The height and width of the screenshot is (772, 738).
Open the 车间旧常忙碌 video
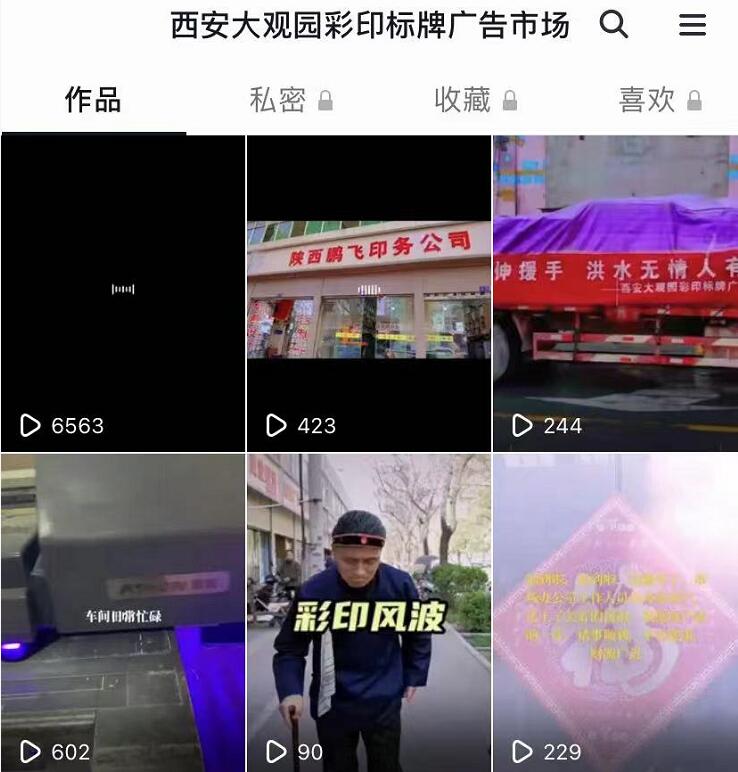(x=123, y=612)
